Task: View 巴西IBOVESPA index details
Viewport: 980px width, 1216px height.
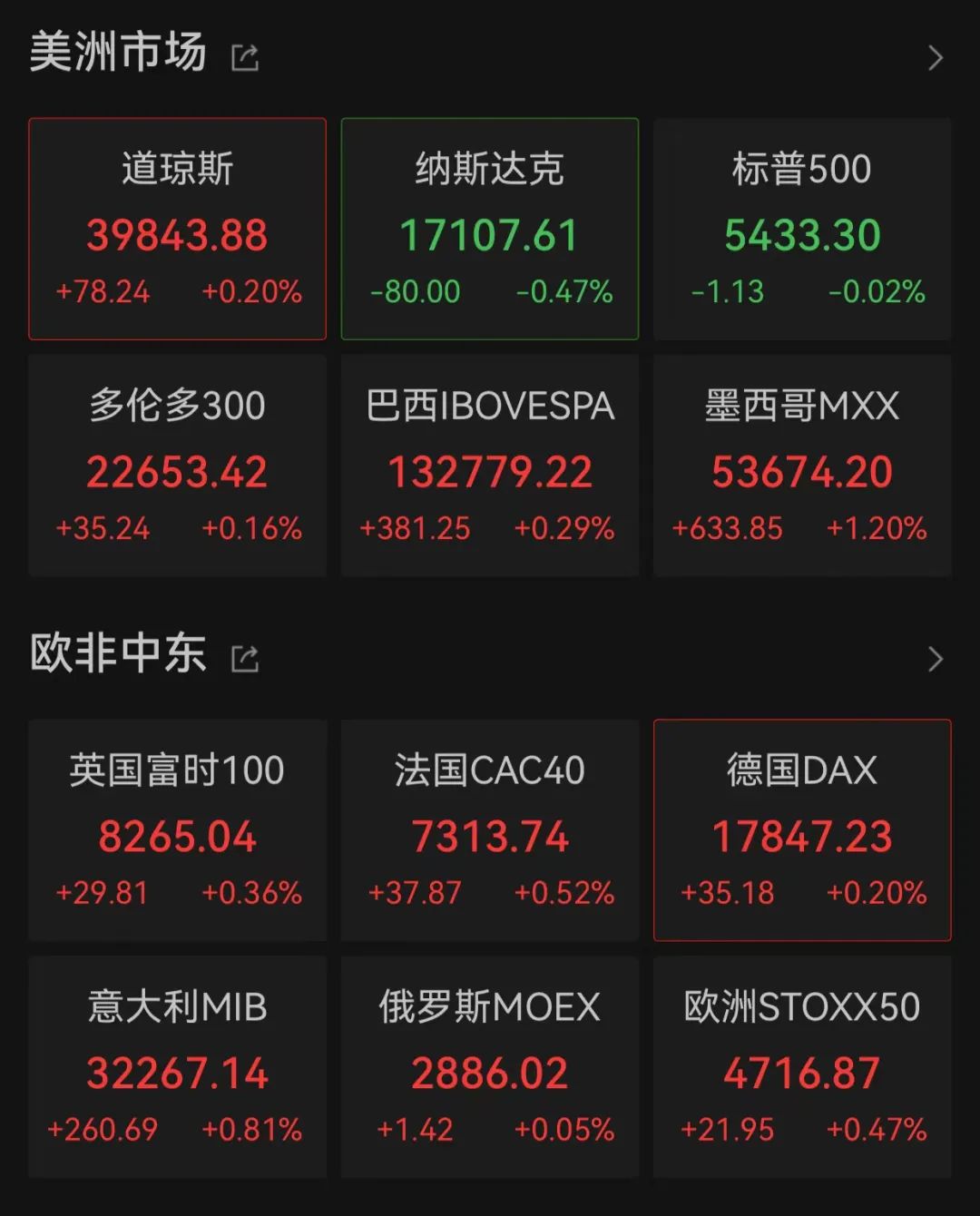Action: tap(490, 466)
